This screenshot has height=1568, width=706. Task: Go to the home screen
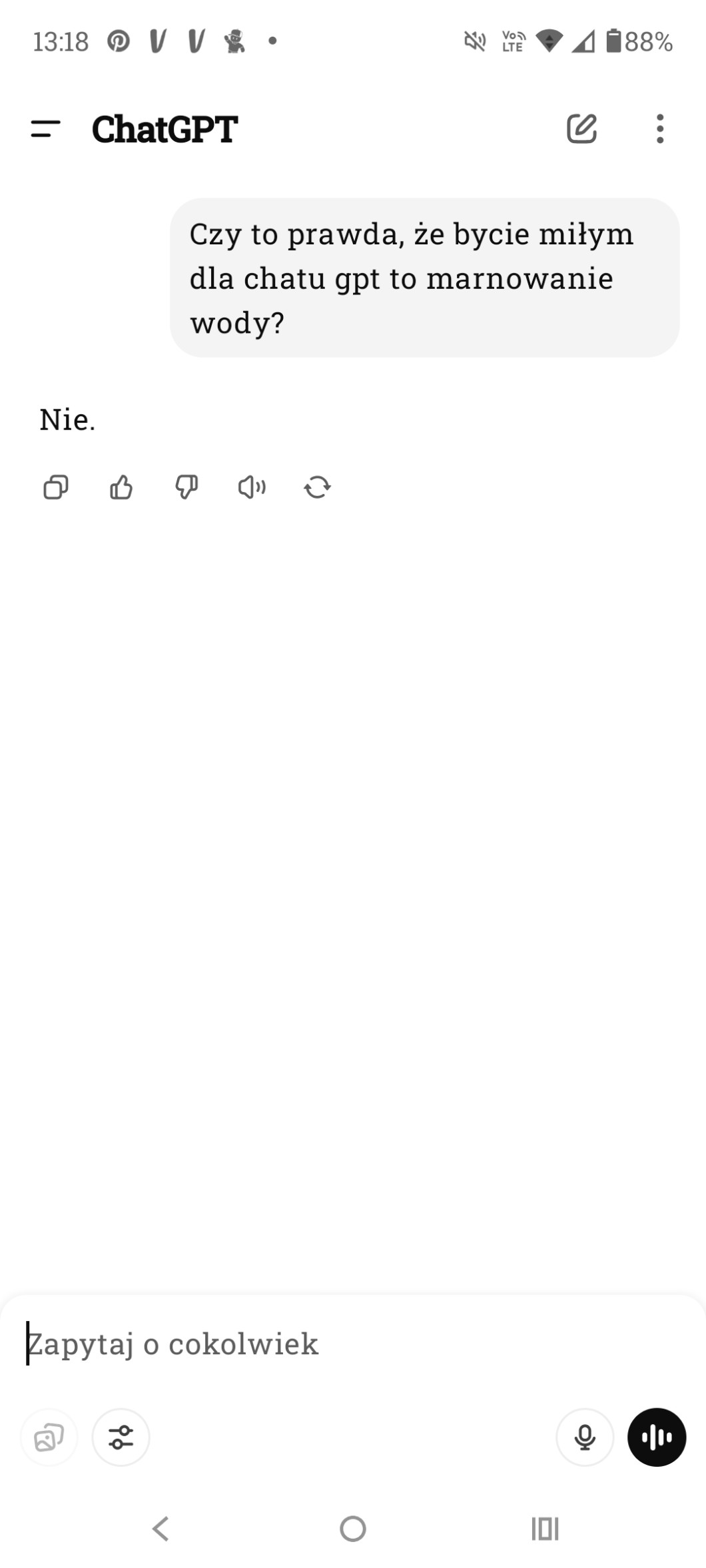[x=353, y=1529]
